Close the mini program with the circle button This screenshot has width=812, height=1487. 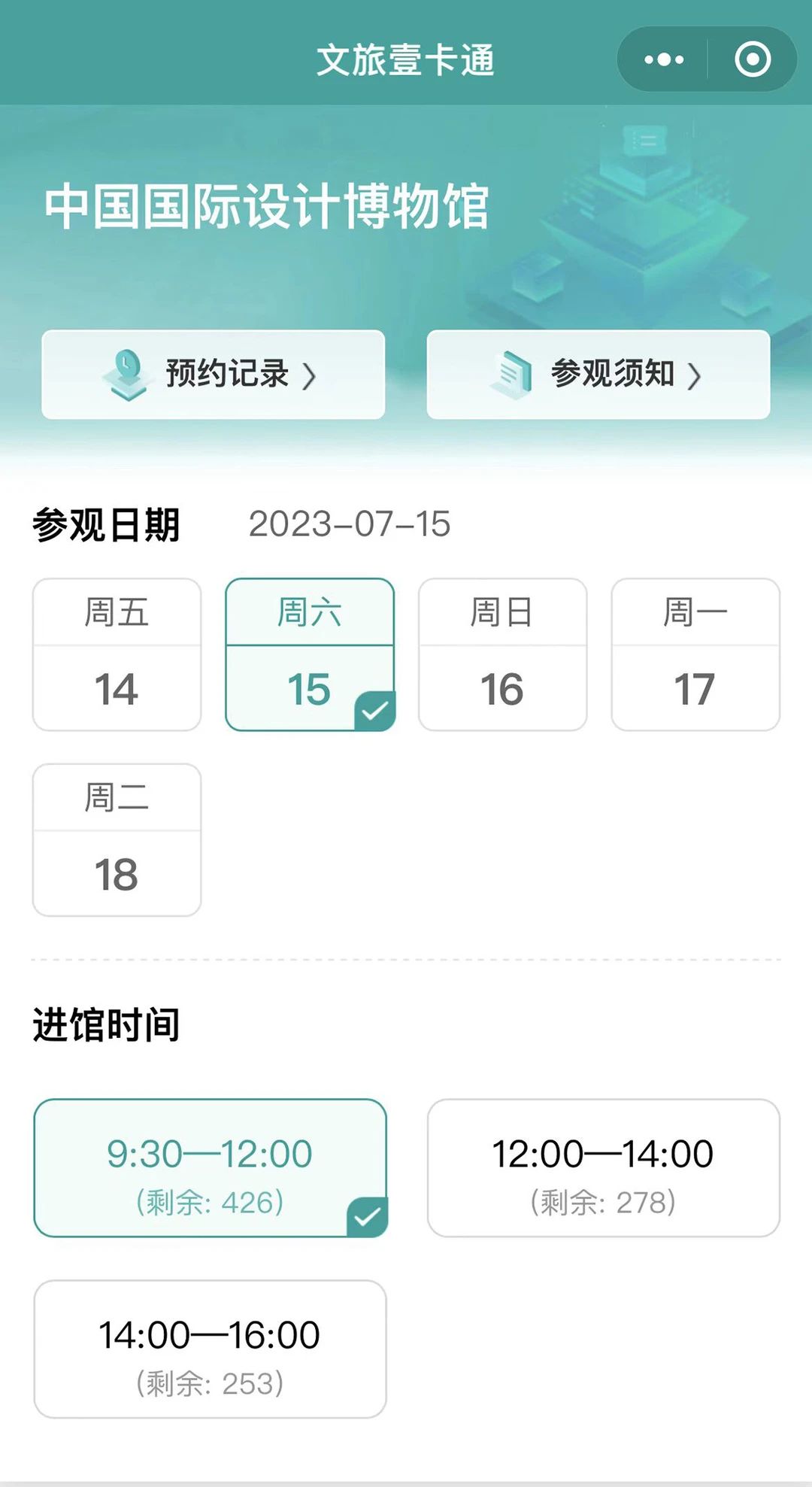tap(752, 59)
